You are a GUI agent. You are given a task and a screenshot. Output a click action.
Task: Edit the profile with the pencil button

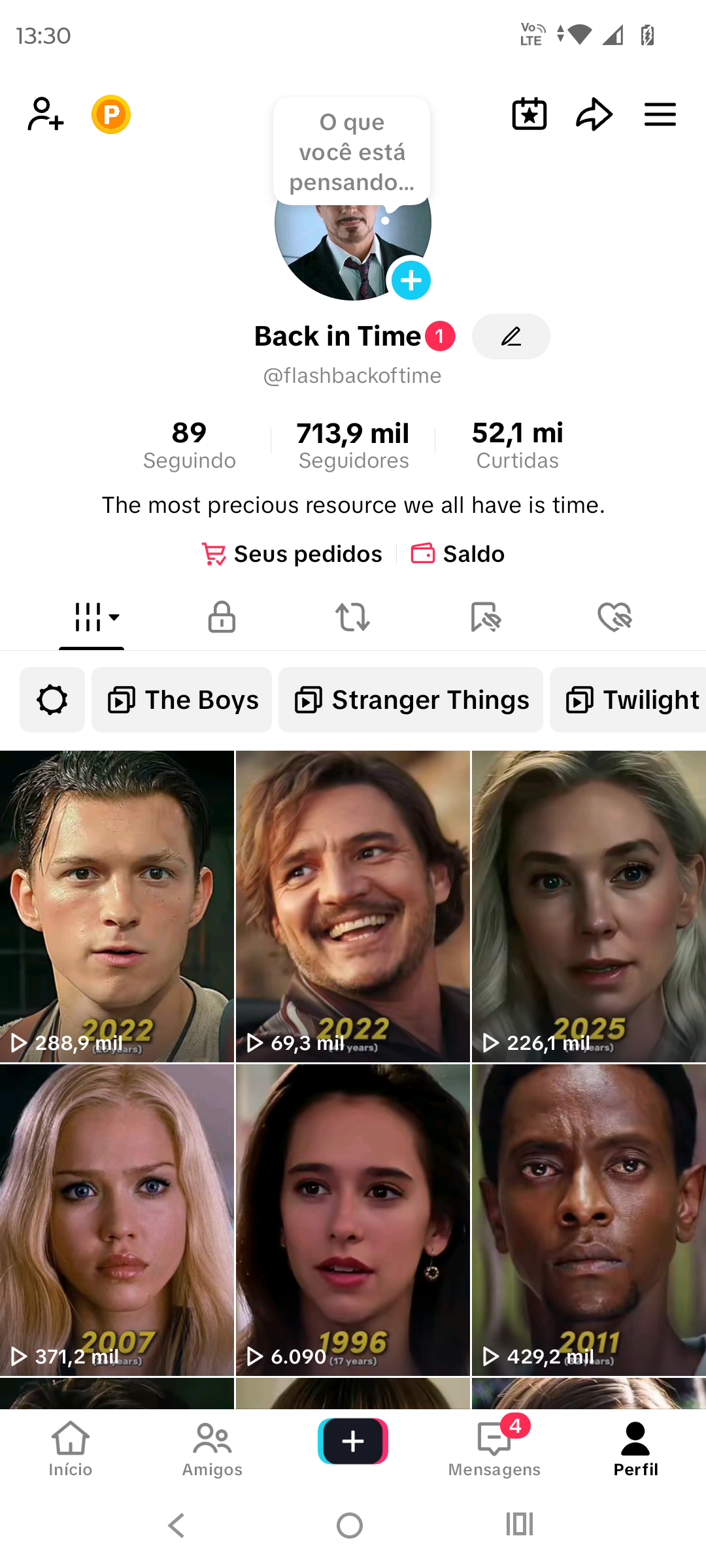511,336
